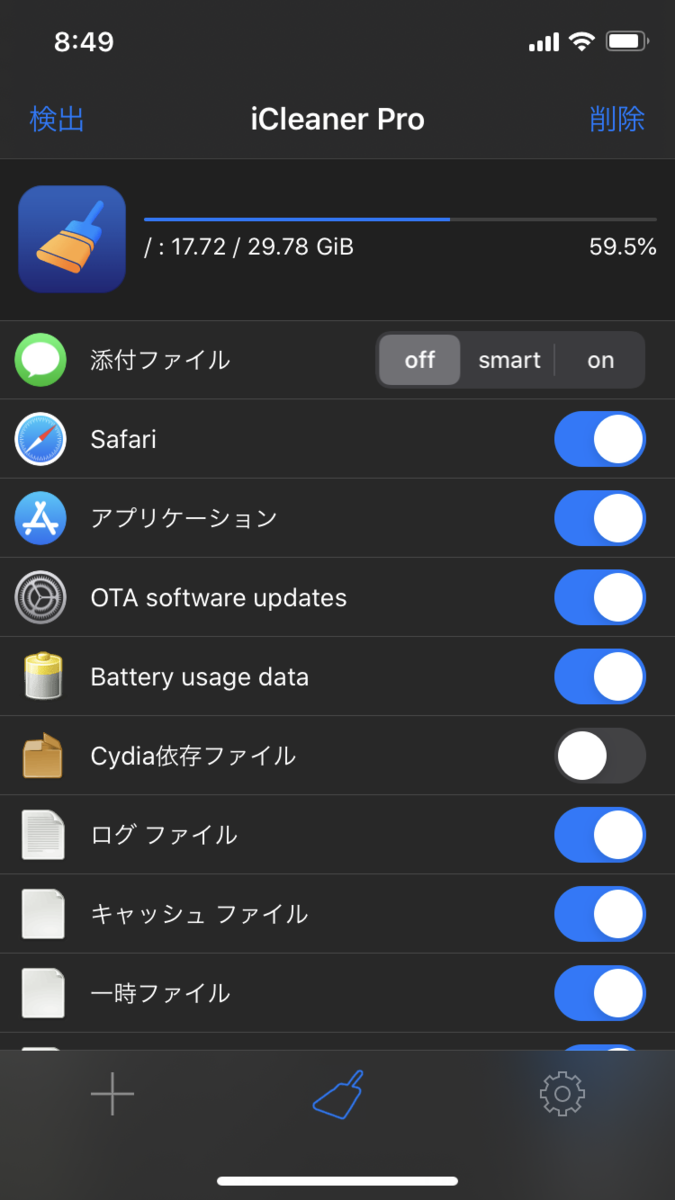Switch to the broom cleaner tab
The height and width of the screenshot is (1200, 675).
click(x=338, y=1095)
